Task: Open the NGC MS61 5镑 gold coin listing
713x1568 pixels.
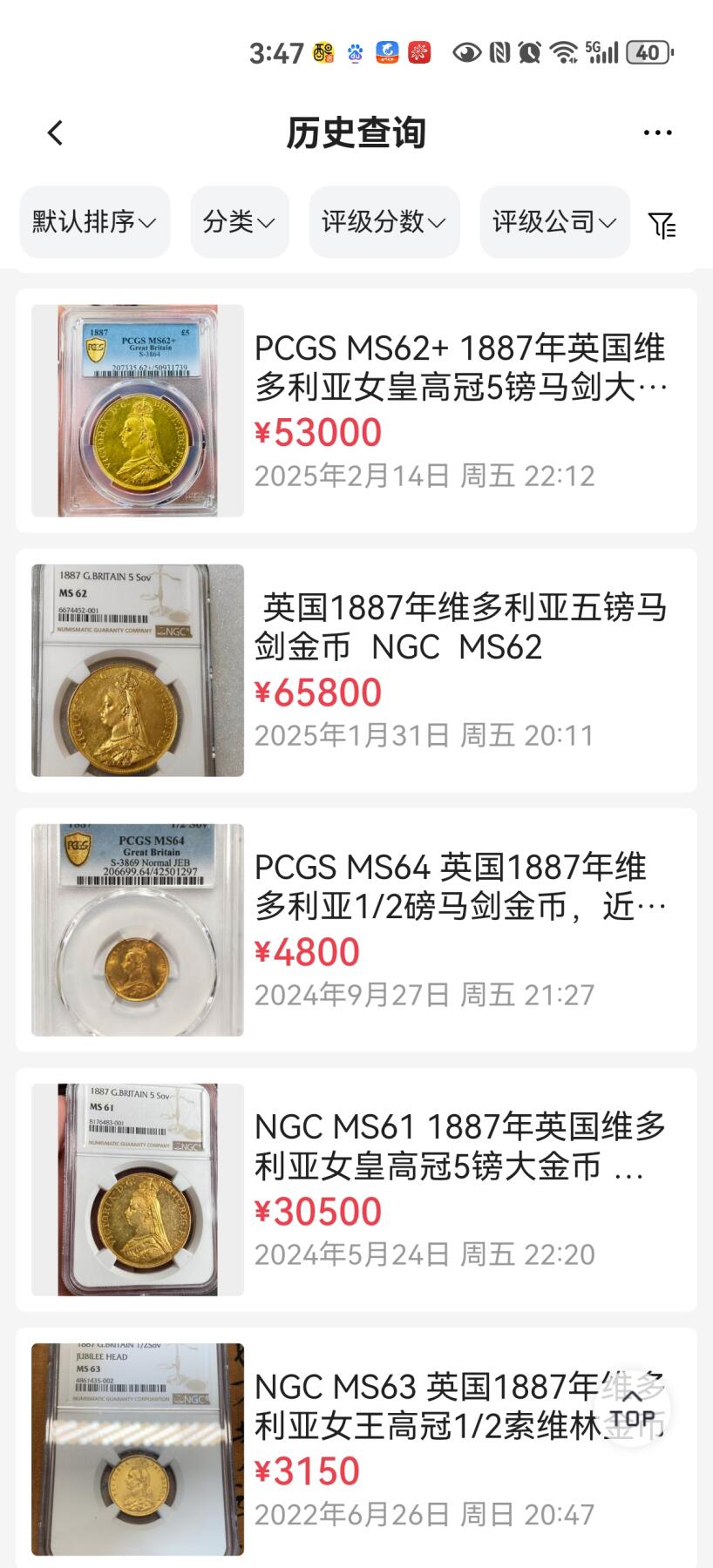Action: (x=356, y=1185)
